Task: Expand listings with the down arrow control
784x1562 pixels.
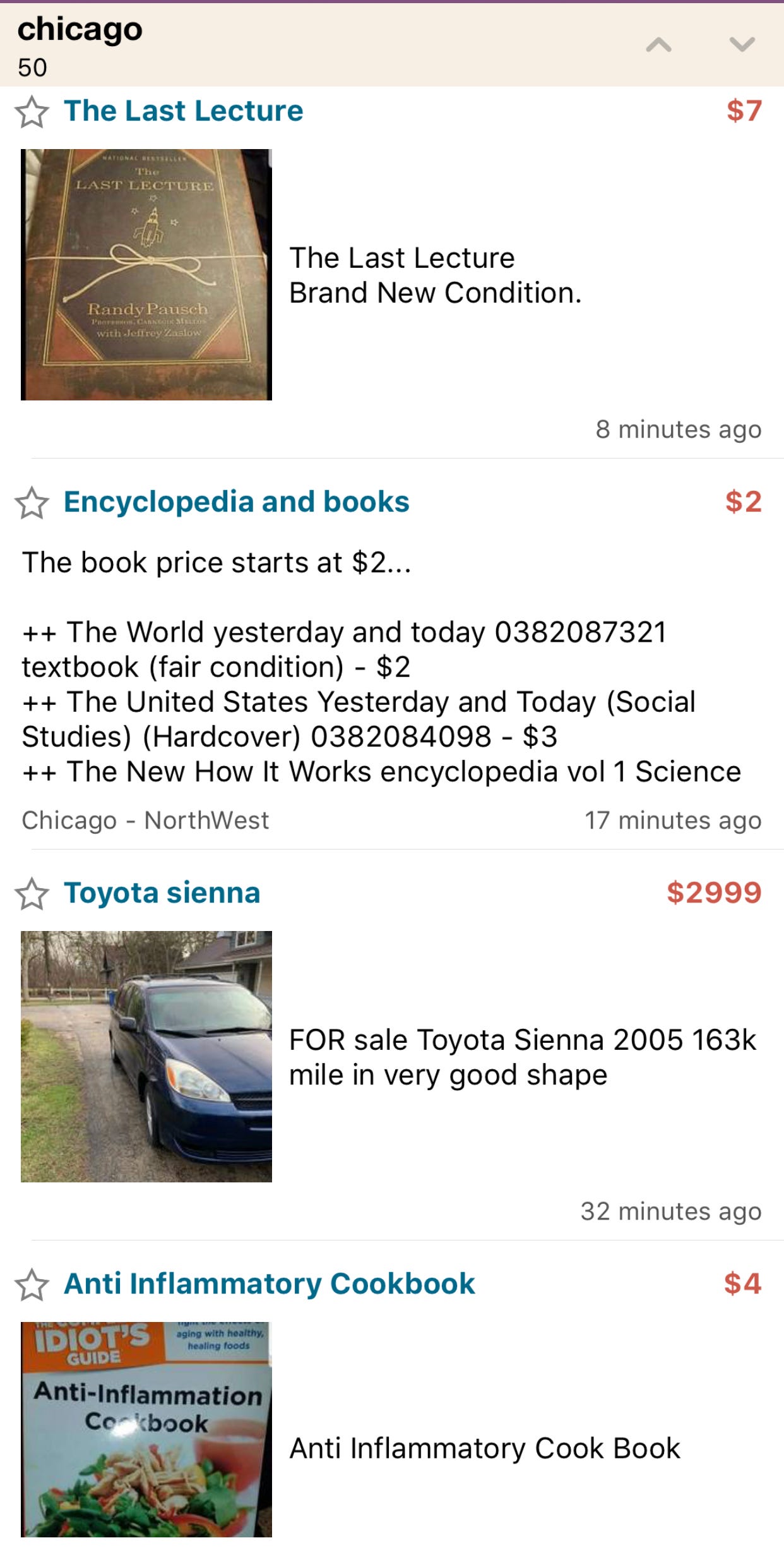Action: [743, 44]
